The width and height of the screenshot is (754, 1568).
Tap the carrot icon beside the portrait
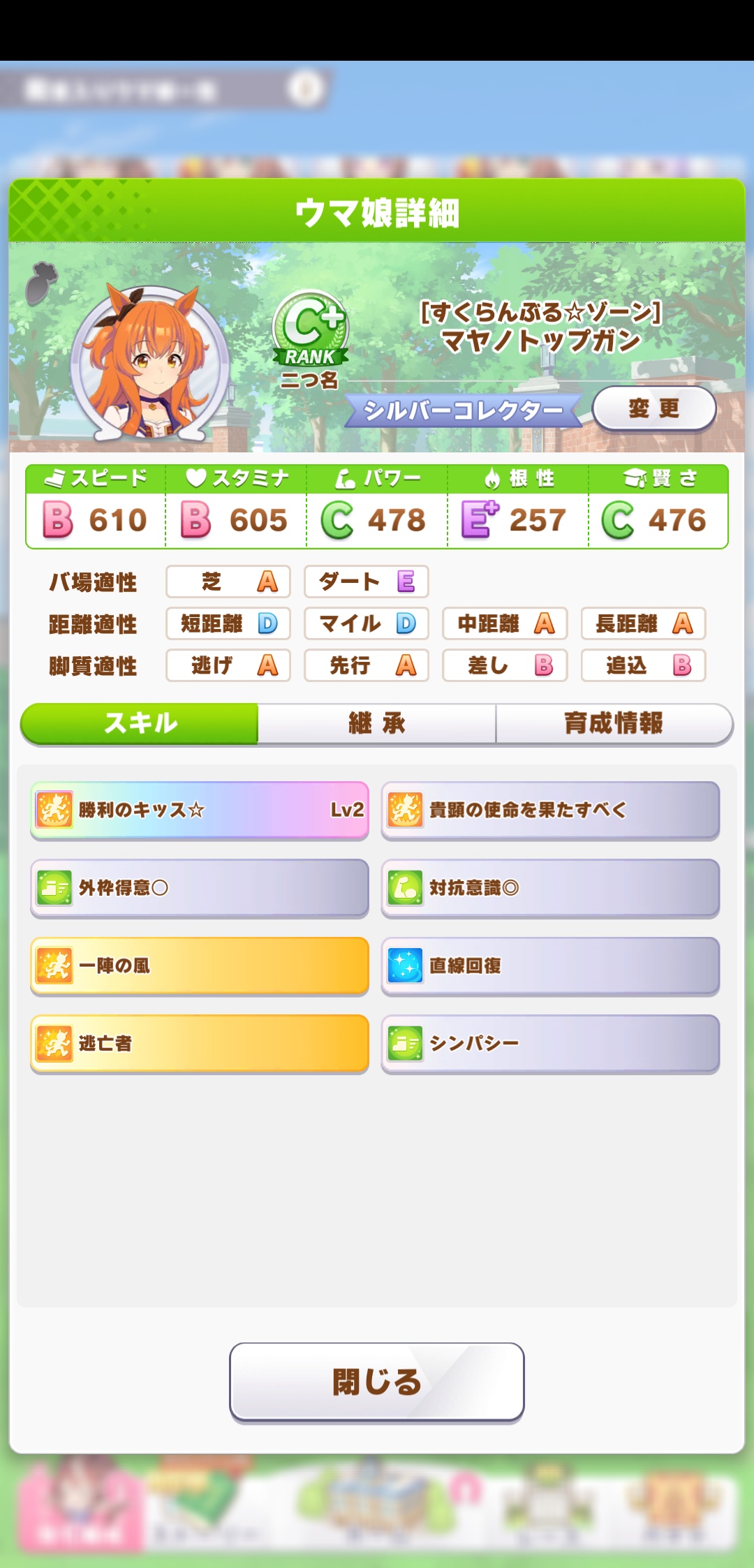click(x=42, y=283)
